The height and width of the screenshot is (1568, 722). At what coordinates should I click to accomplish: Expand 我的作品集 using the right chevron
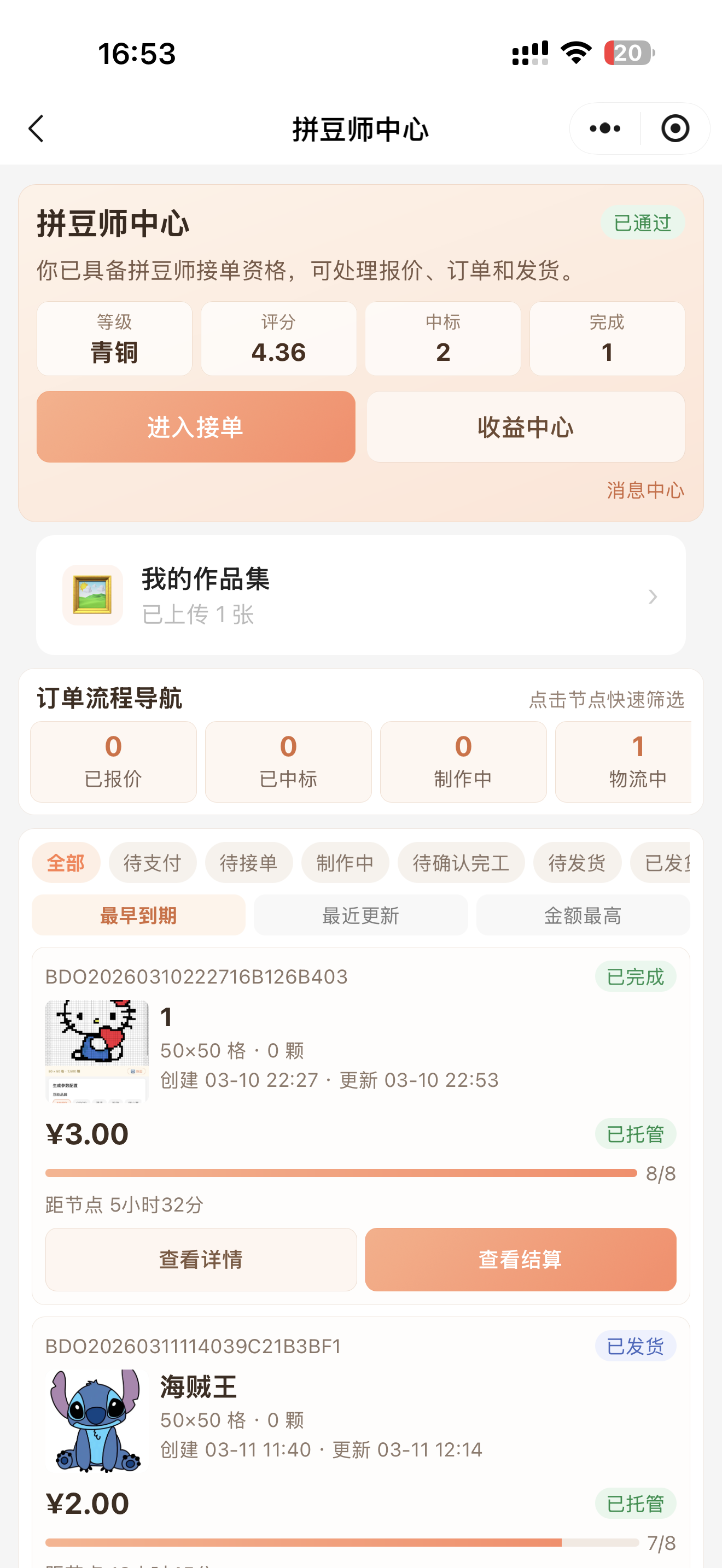coord(653,596)
